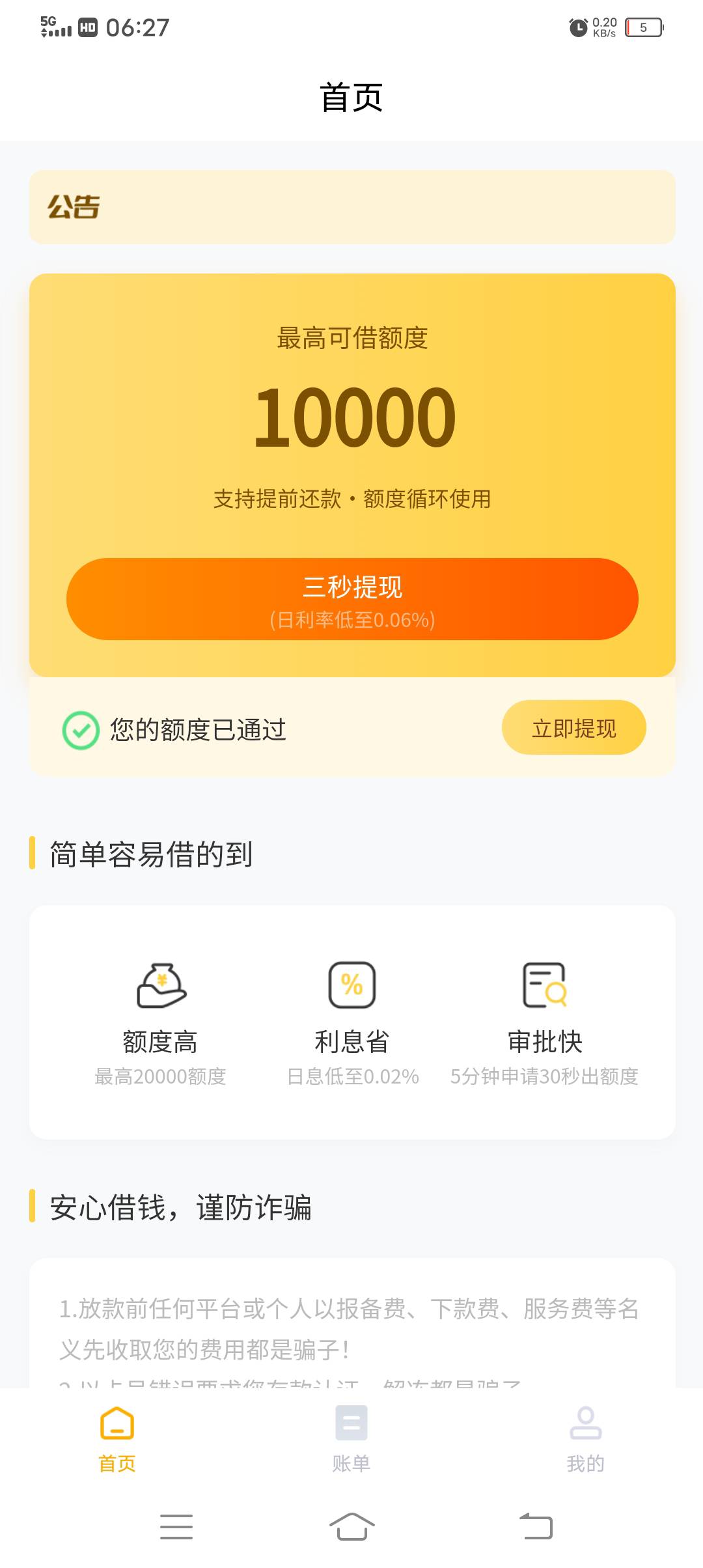Viewport: 703px width, 1568px height.
Task: Tap the 立即提现 button
Action: point(573,728)
